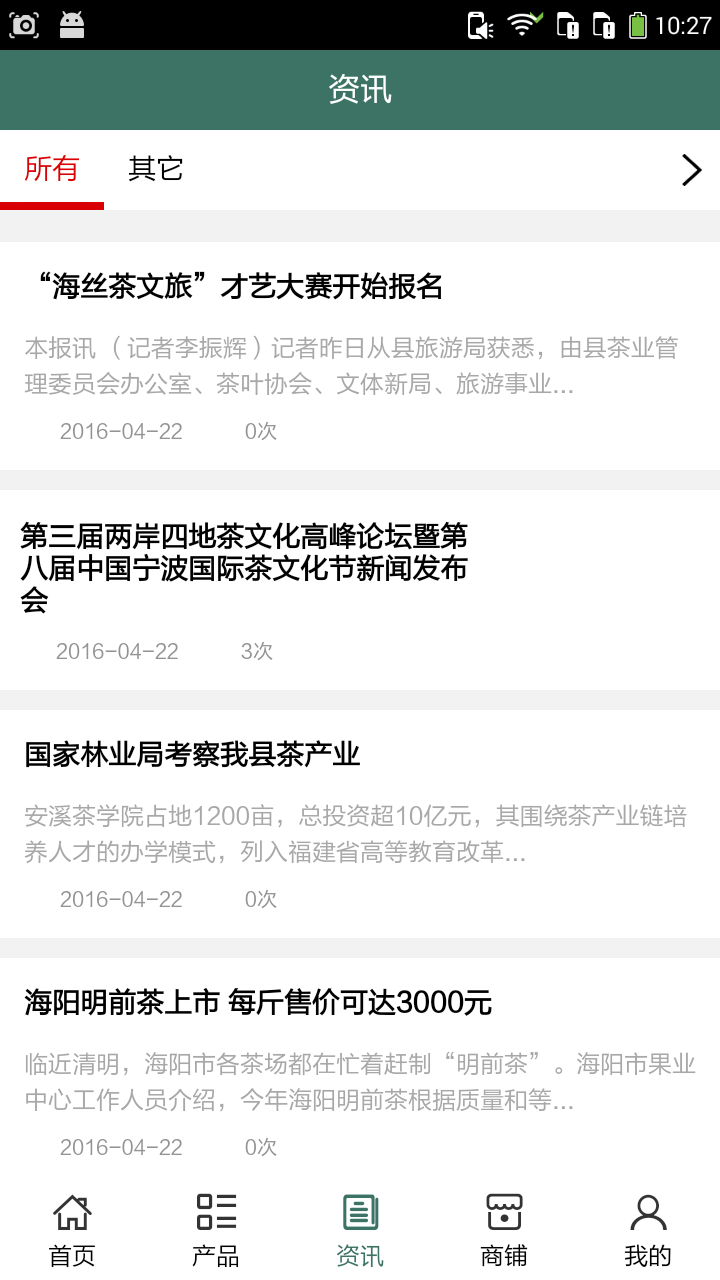720x1280 pixels.
Task: Open the 第三届两岸四地茶文化高峰论坛 article
Action: (x=244, y=568)
